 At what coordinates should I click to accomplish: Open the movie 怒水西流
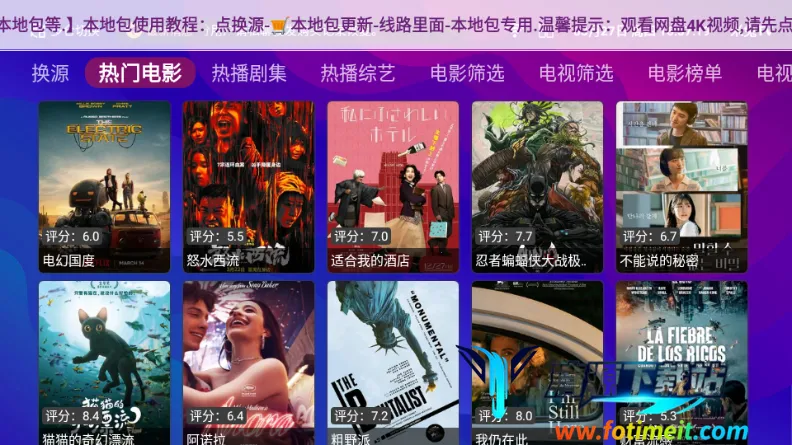pyautogui.click(x=249, y=185)
